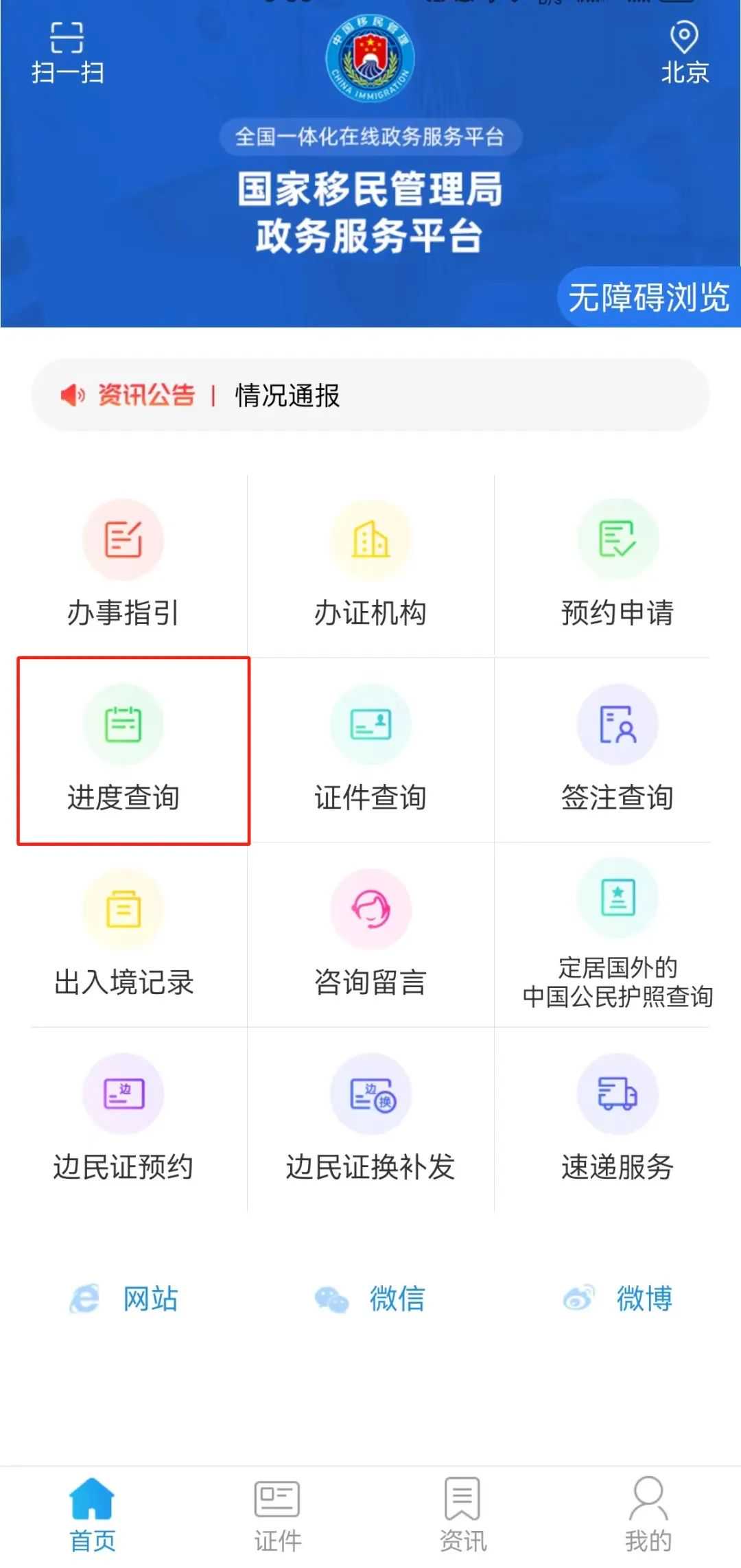Go to 签注查询
Viewport: 741px width, 1568px height.
pyautogui.click(x=617, y=750)
